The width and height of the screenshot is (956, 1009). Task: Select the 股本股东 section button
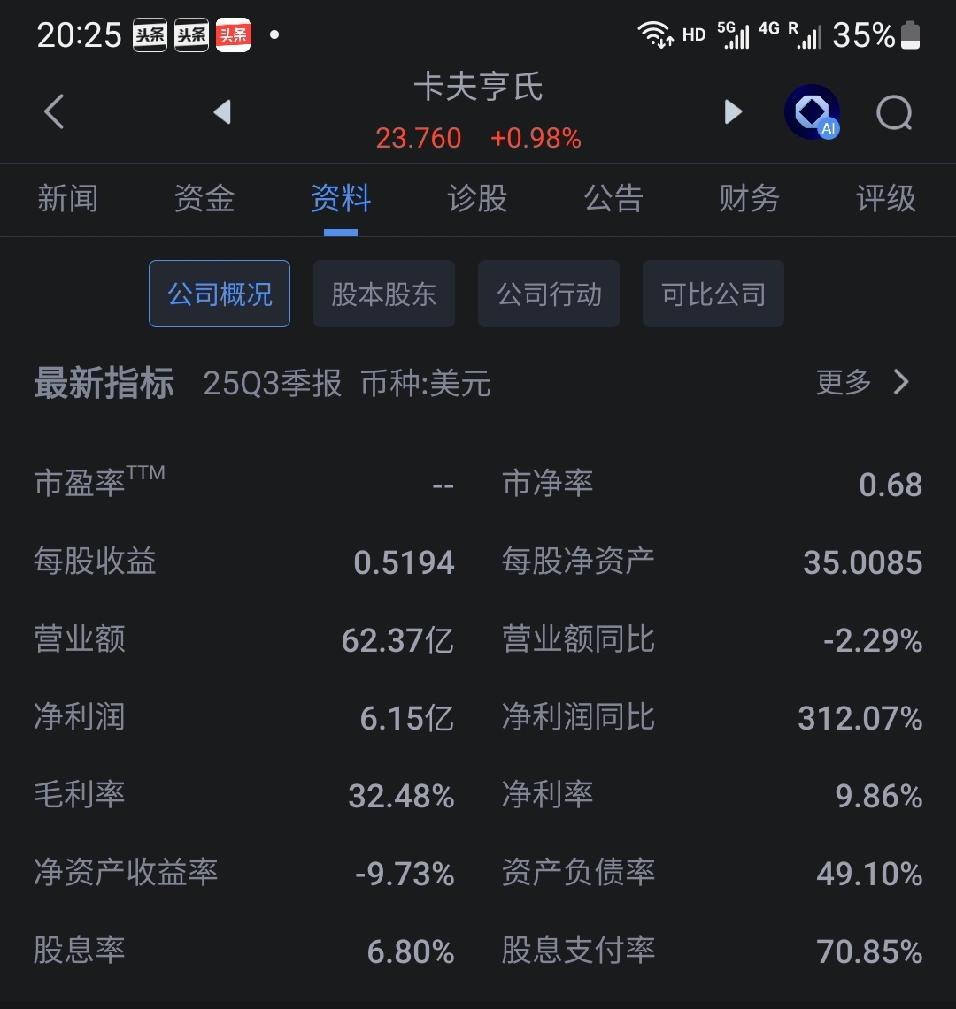click(383, 293)
